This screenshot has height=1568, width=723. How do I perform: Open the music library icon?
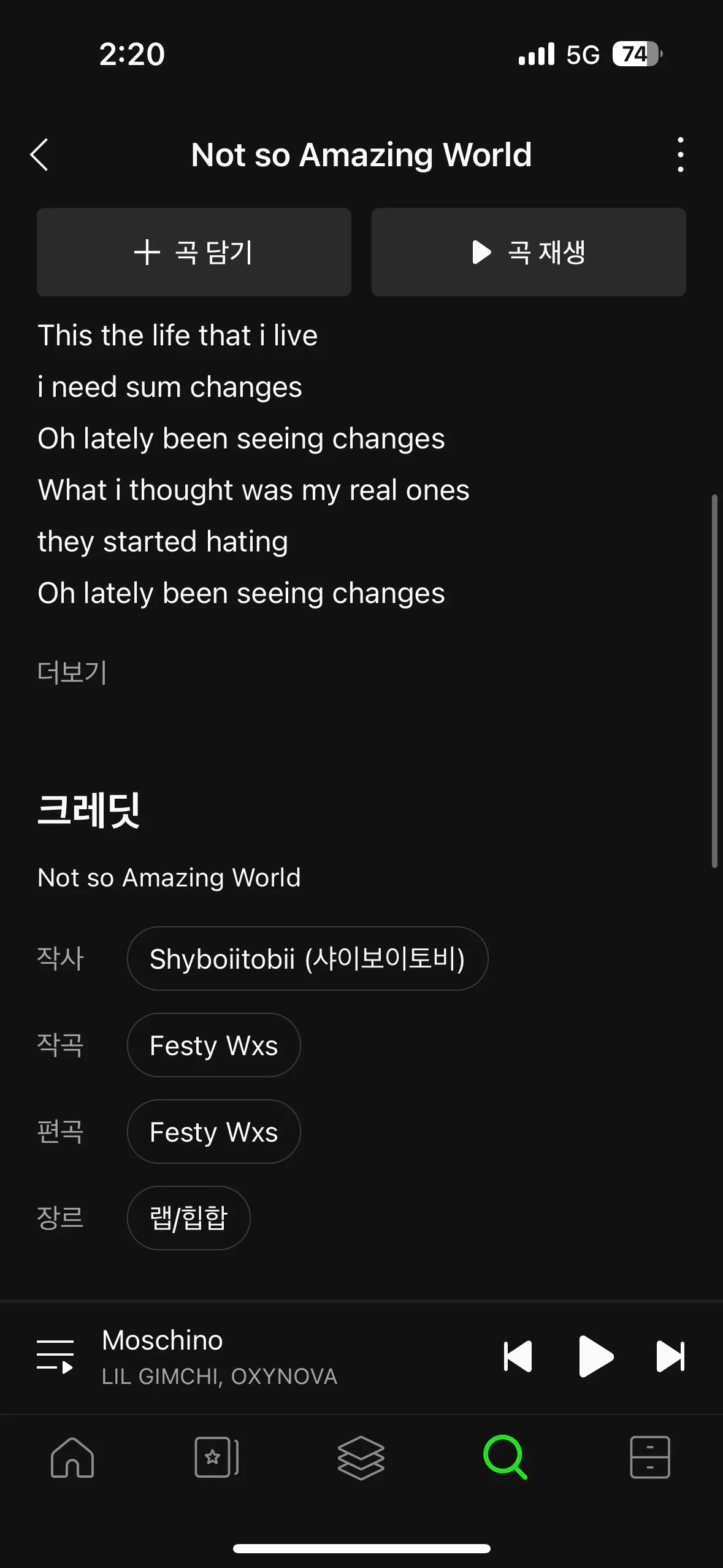pos(361,1457)
